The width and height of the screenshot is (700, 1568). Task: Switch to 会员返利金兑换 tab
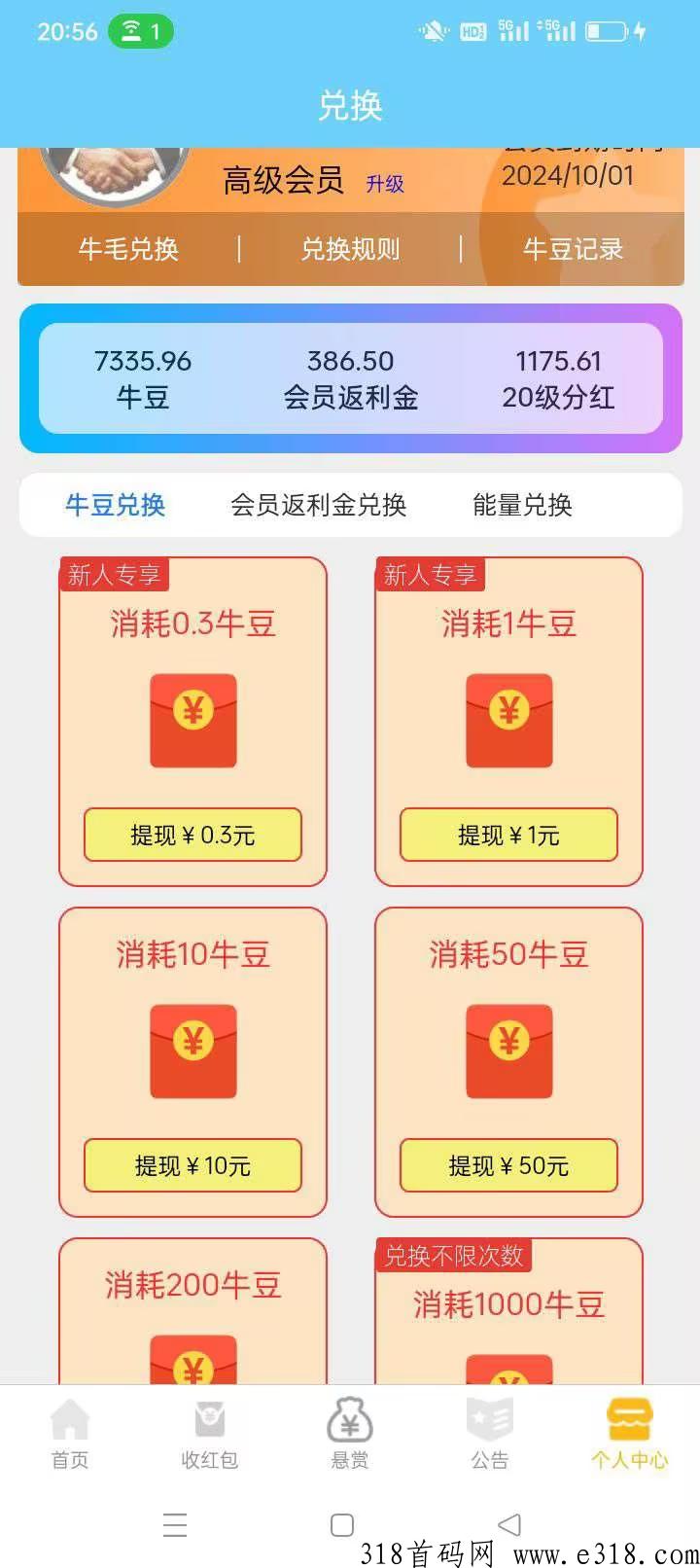tap(318, 505)
